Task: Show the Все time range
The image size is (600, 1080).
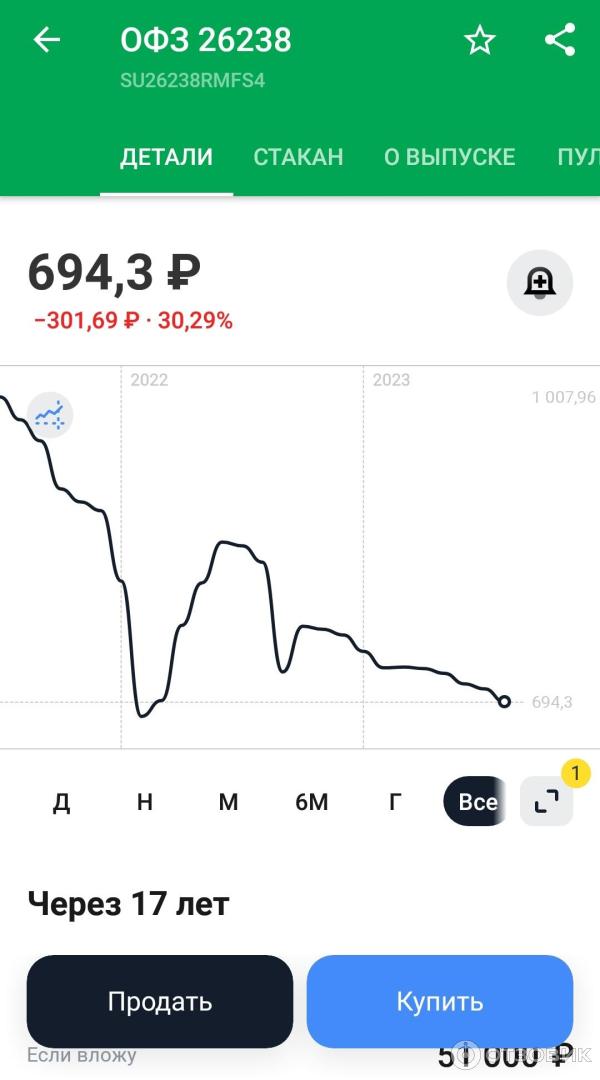Action: click(x=477, y=802)
